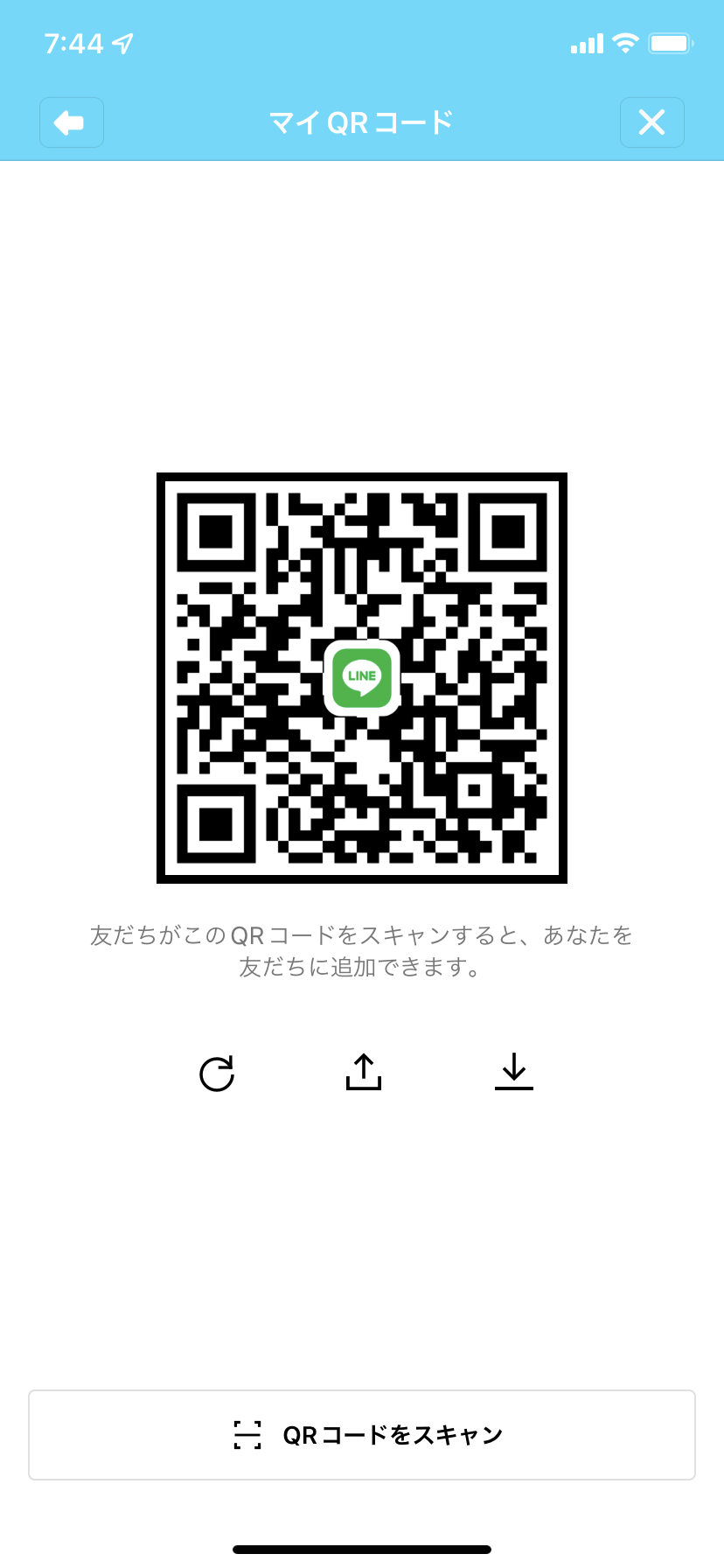This screenshot has height=1568, width=724.
Task: Share the QR code
Action: click(363, 1072)
